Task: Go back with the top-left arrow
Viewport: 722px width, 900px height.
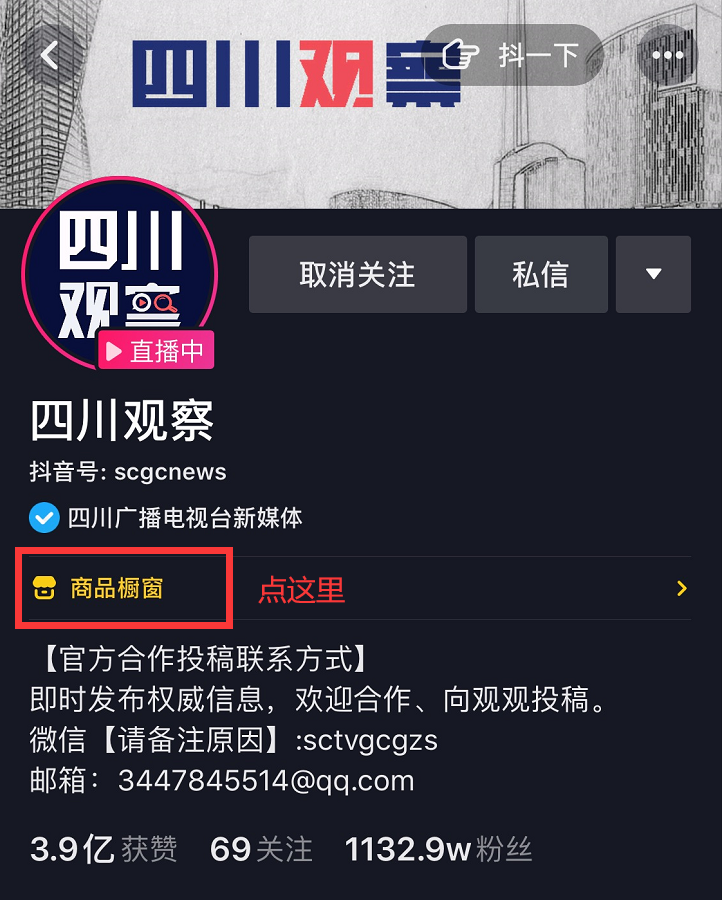Action: click(x=50, y=55)
